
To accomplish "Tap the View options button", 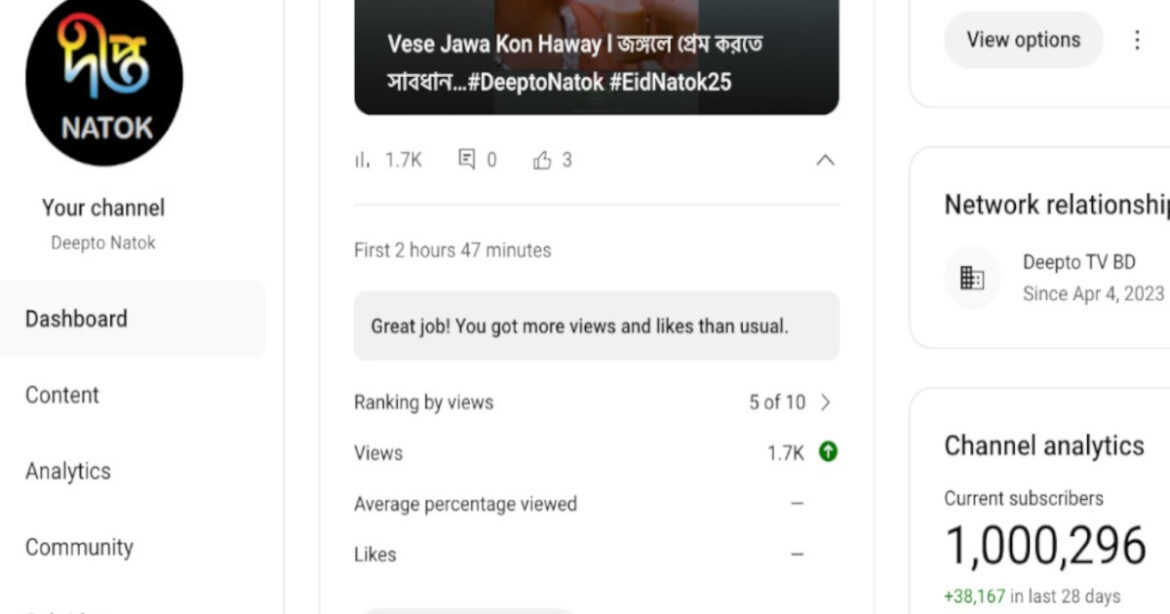I will point(1023,40).
